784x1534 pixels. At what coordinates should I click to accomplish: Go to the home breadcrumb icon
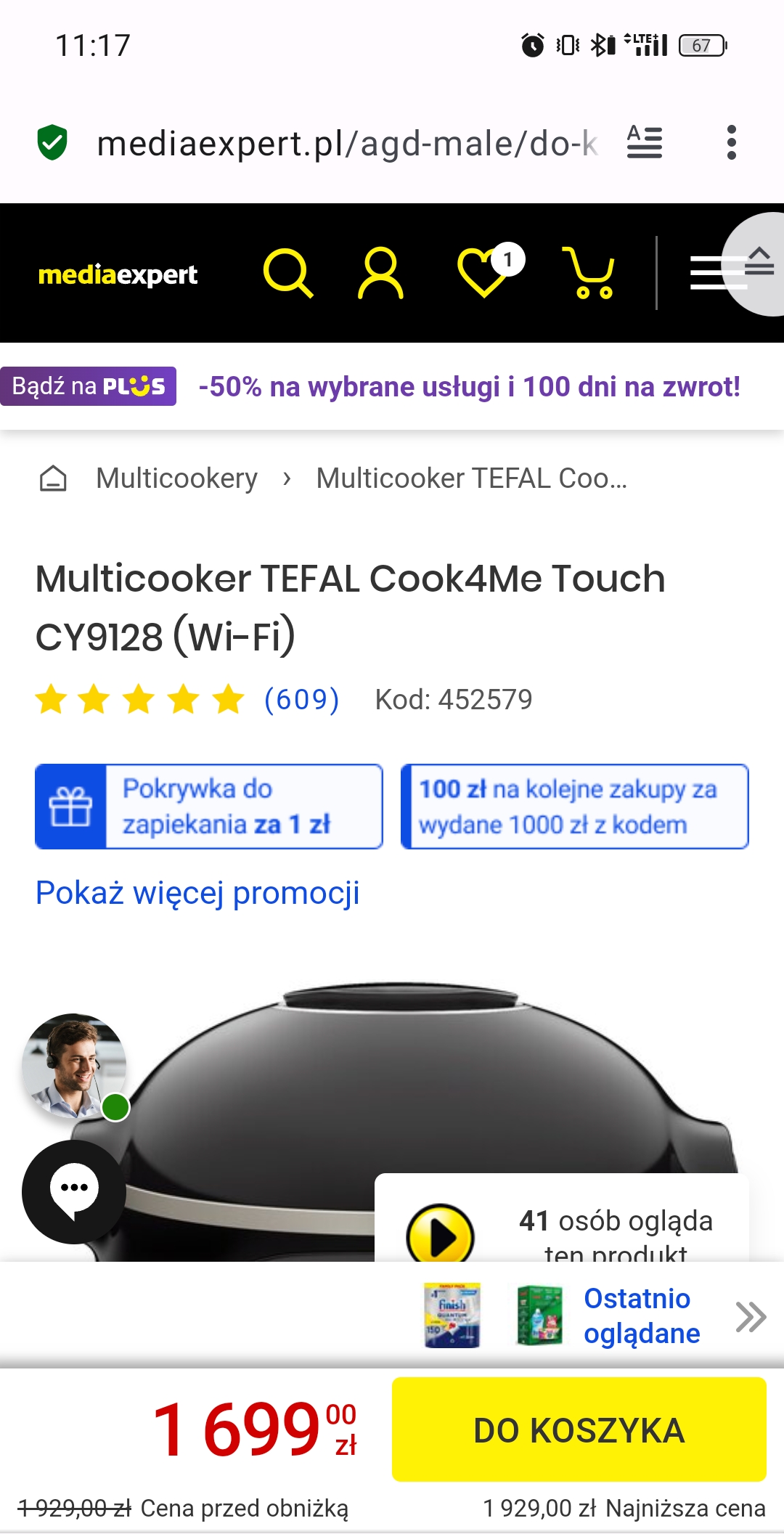tap(53, 478)
